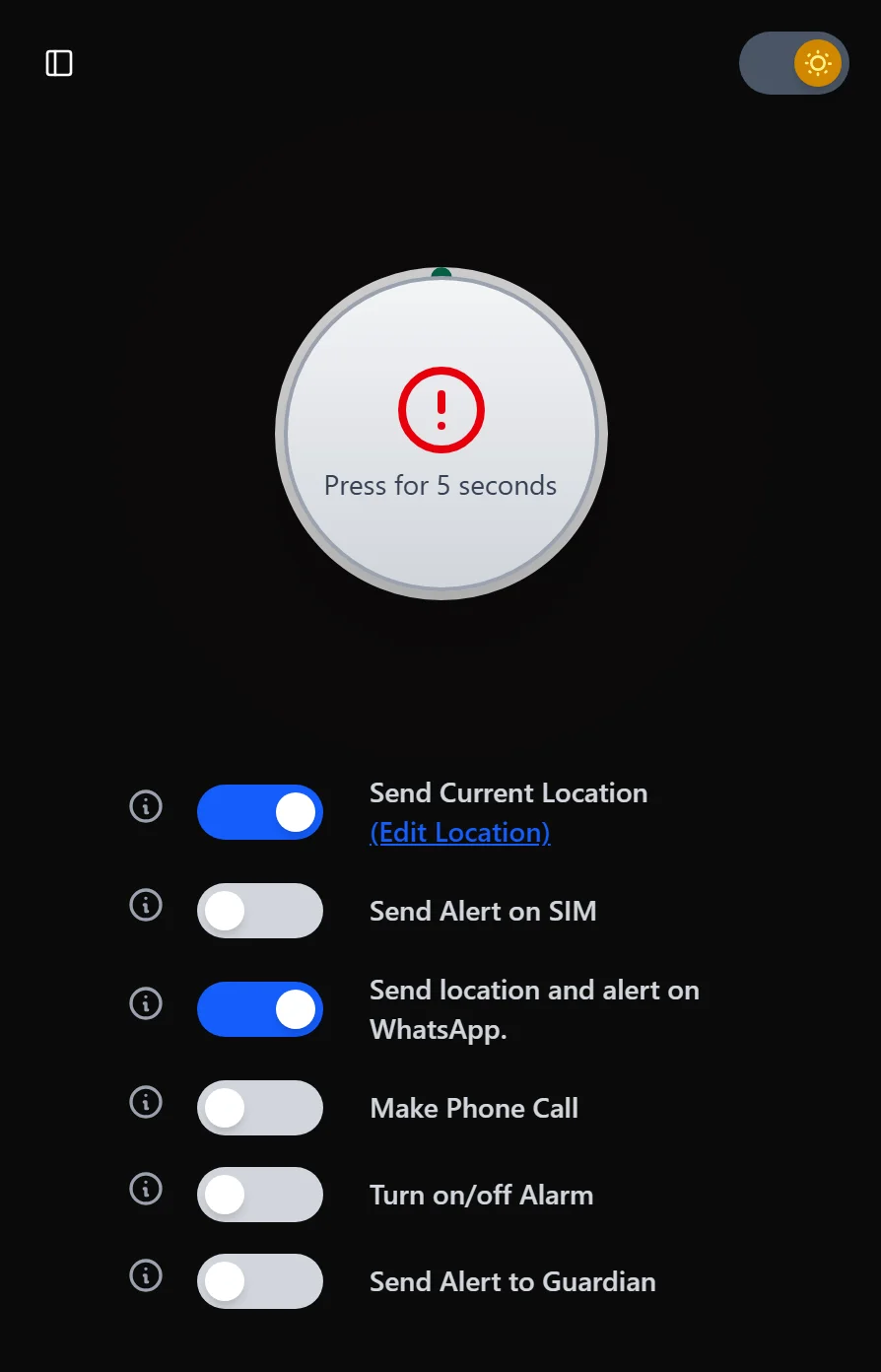The height and width of the screenshot is (1372, 881).
Task: Toggle the Turn on/off Alarm switch
Action: pyautogui.click(x=260, y=1195)
